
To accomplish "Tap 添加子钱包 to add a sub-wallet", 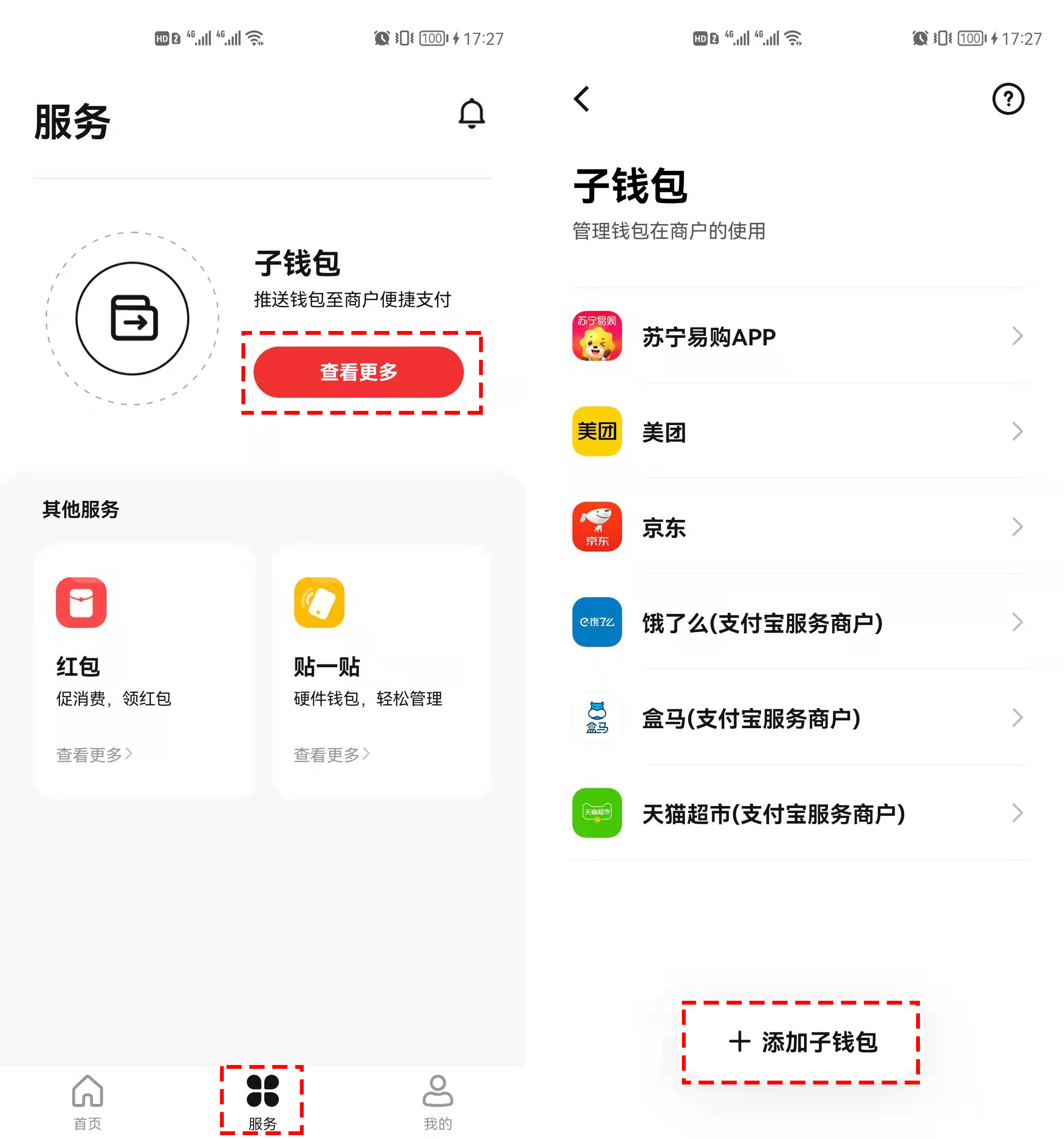I will coord(801,1042).
